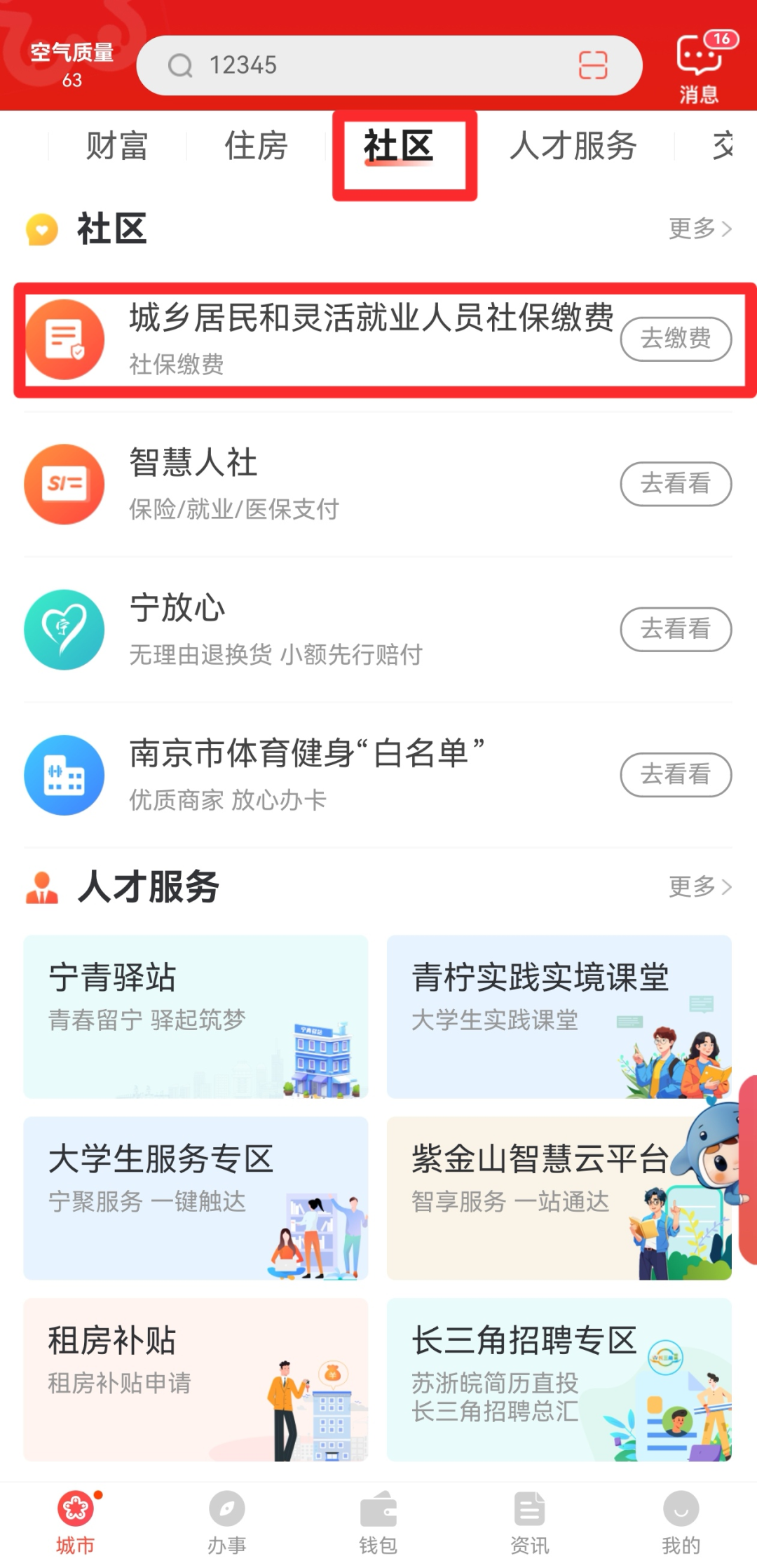This screenshot has width=757, height=1568.
Task: Tap 去看看 next to 智慧人社
Action: [x=676, y=484]
